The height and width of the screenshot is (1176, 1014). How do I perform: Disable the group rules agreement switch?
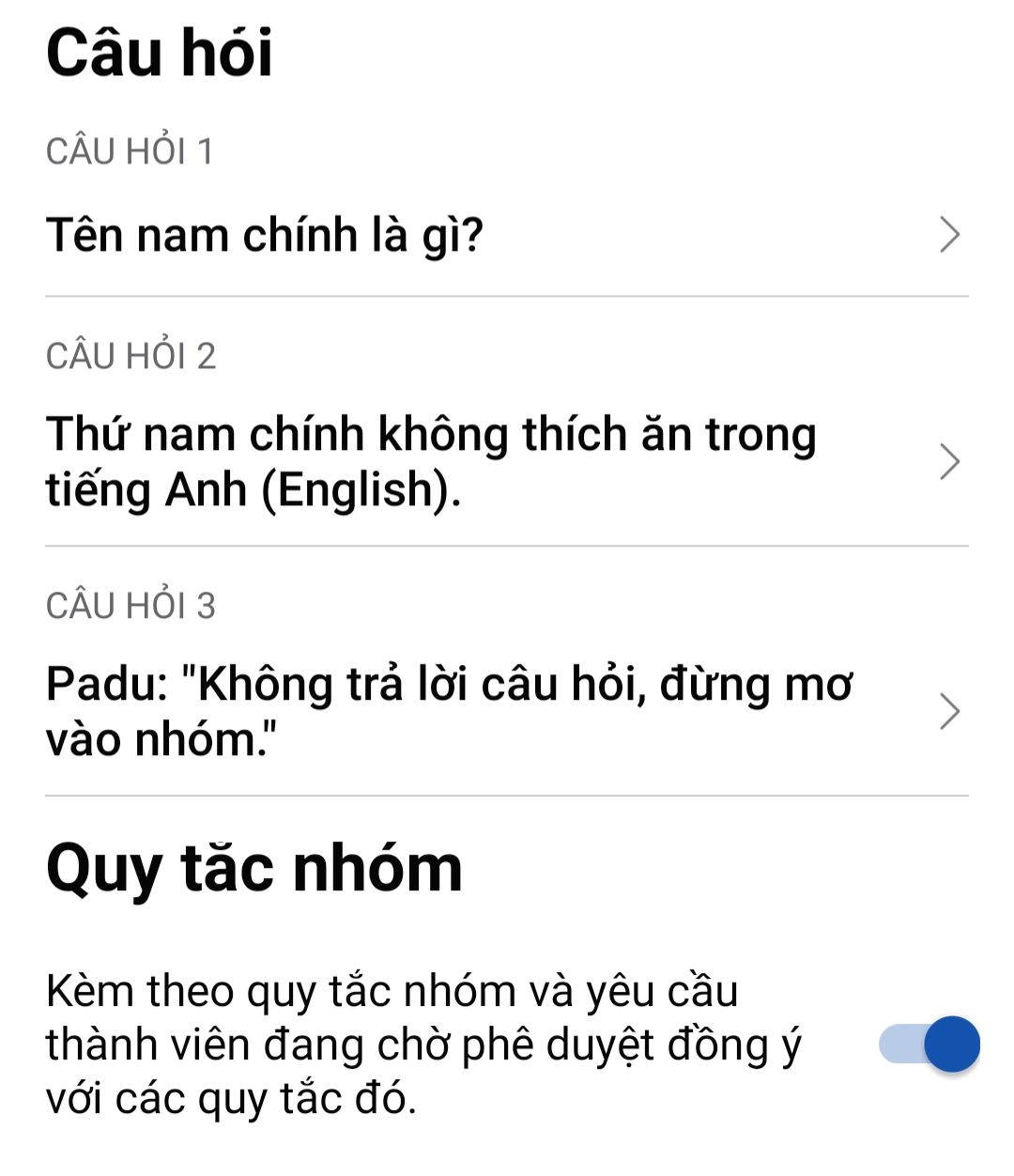tap(929, 1044)
